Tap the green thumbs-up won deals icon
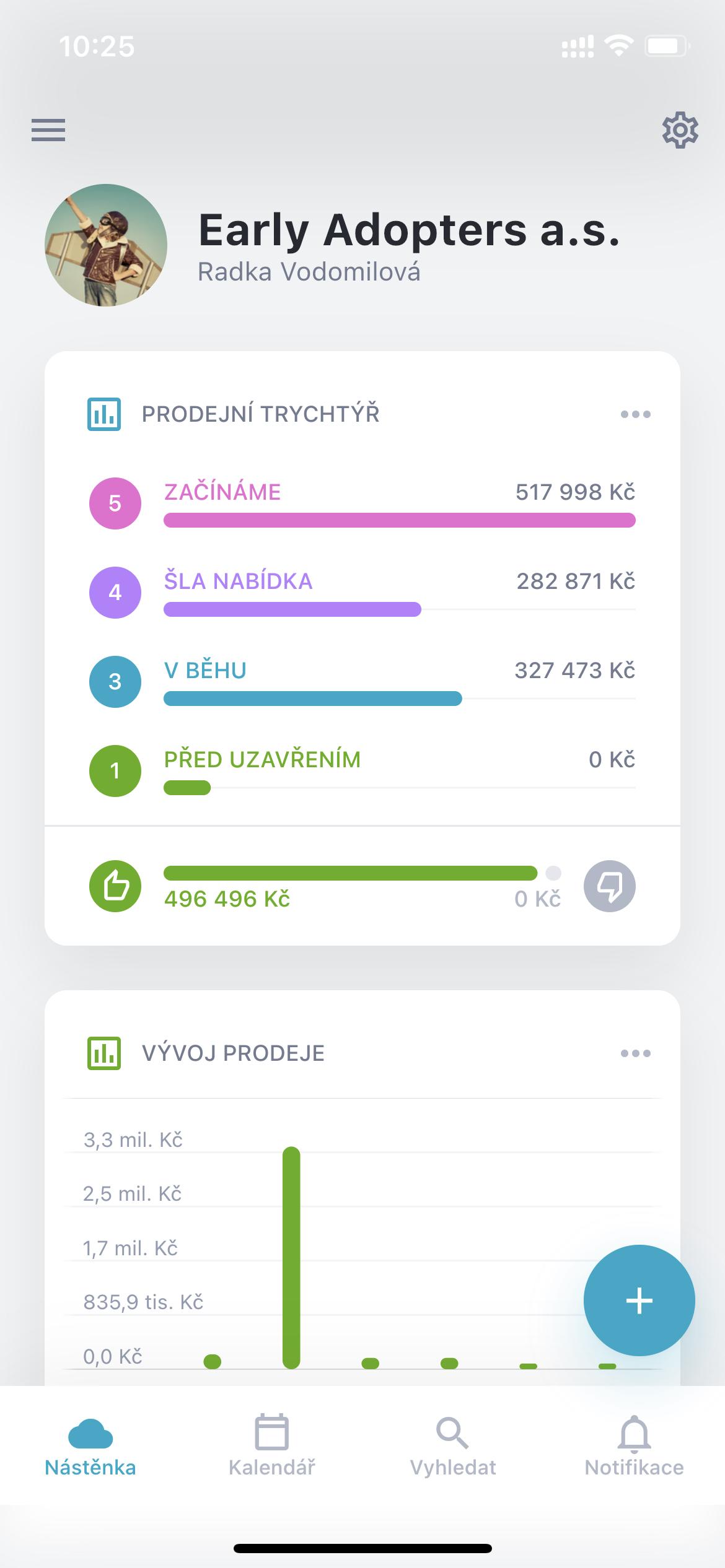The width and height of the screenshot is (725, 1568). pos(115,886)
